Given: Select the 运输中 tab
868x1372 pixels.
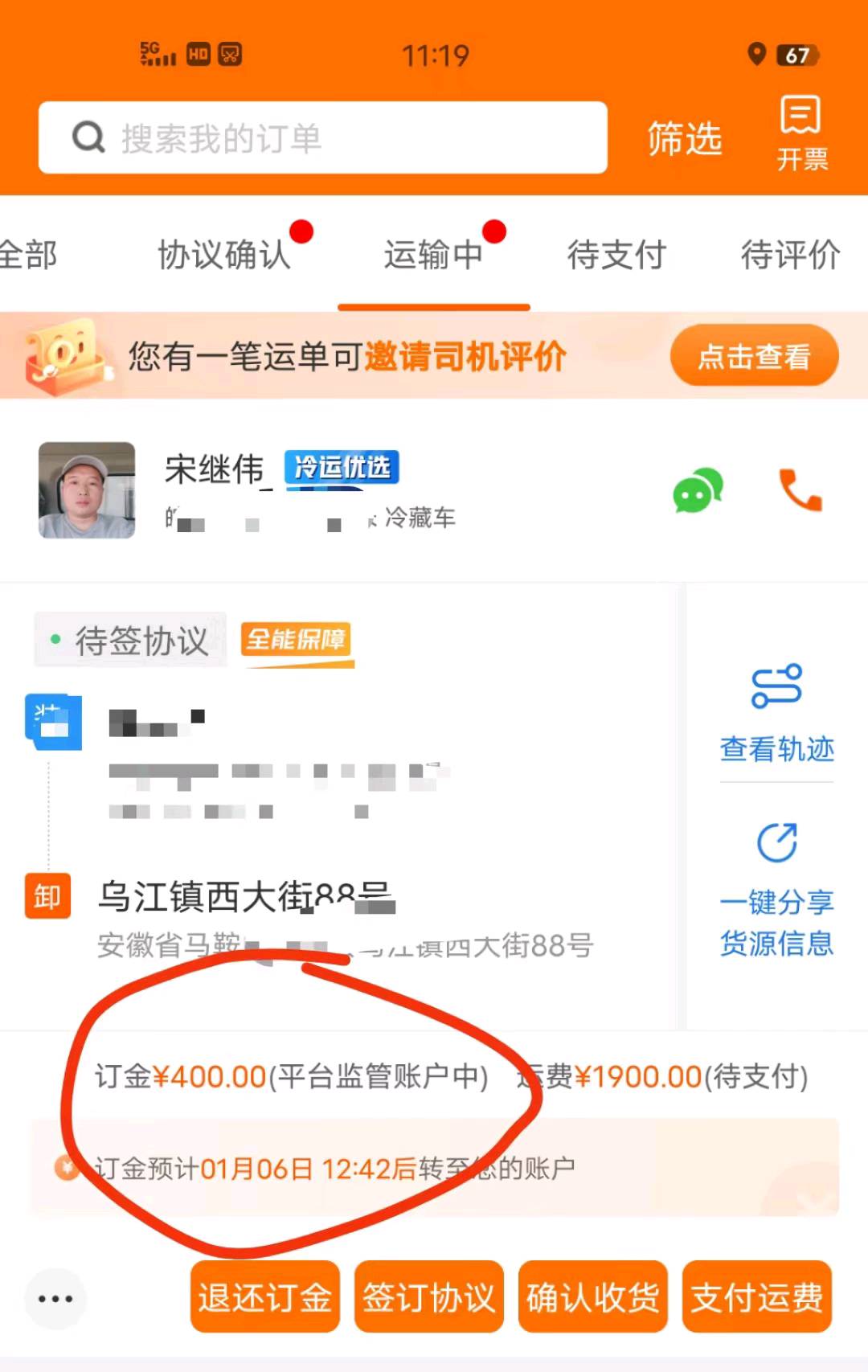Looking at the screenshot, I should 433,255.
